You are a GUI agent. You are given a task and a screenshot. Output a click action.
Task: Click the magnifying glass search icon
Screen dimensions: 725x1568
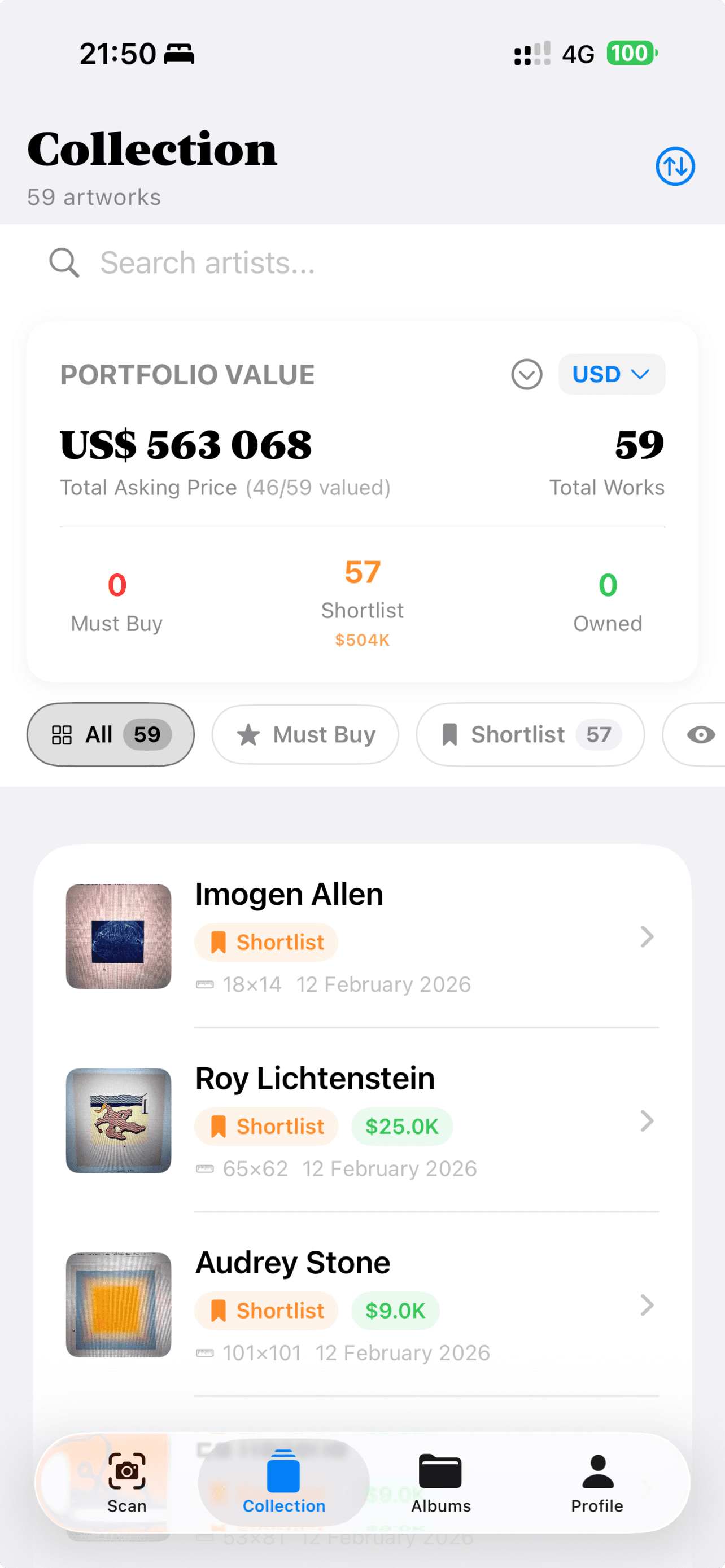[x=64, y=262]
